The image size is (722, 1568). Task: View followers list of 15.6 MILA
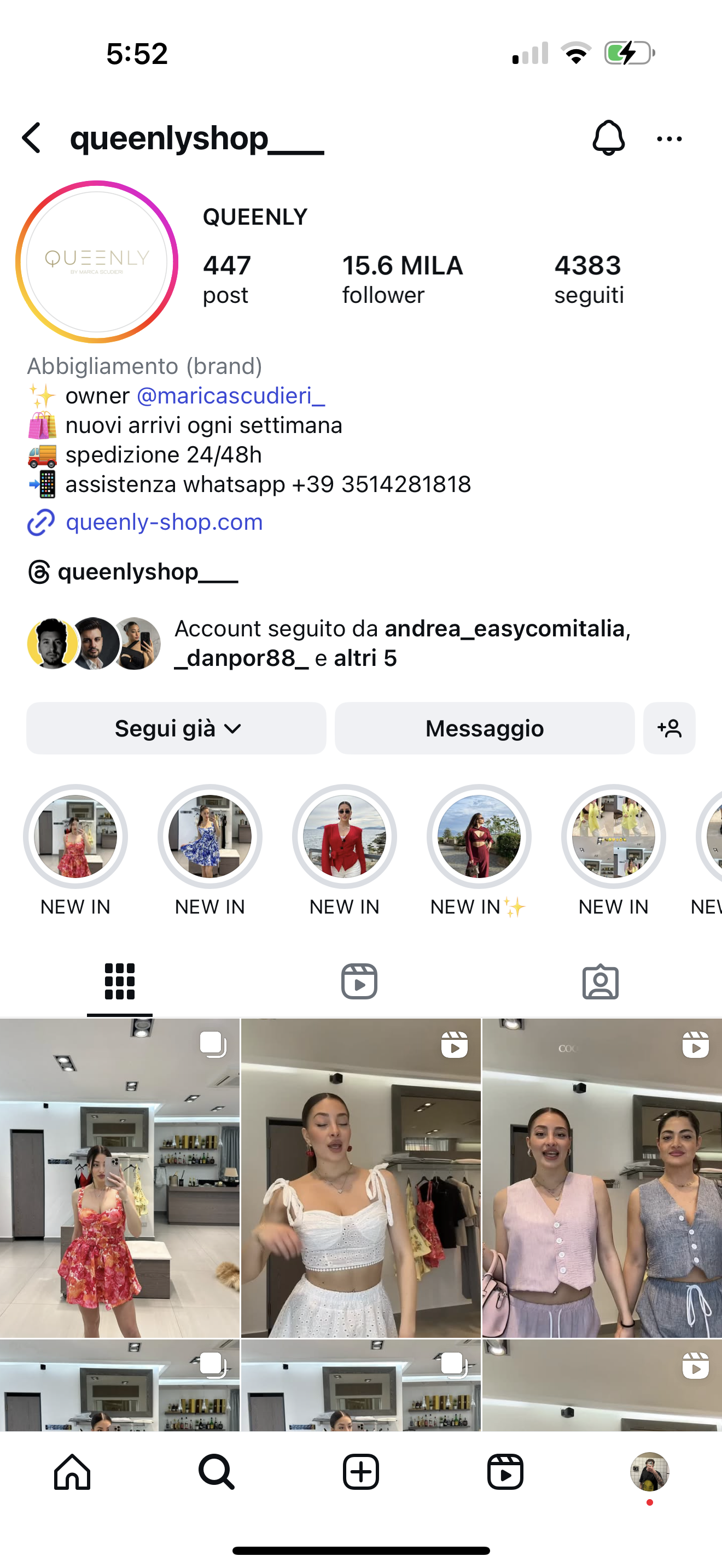point(402,279)
